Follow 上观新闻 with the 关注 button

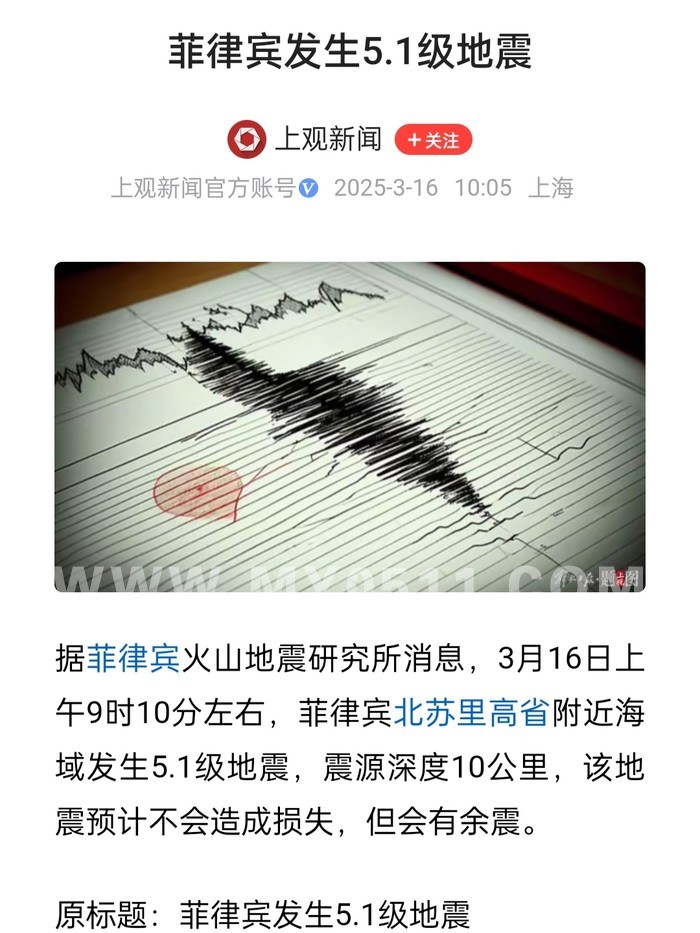[433, 140]
